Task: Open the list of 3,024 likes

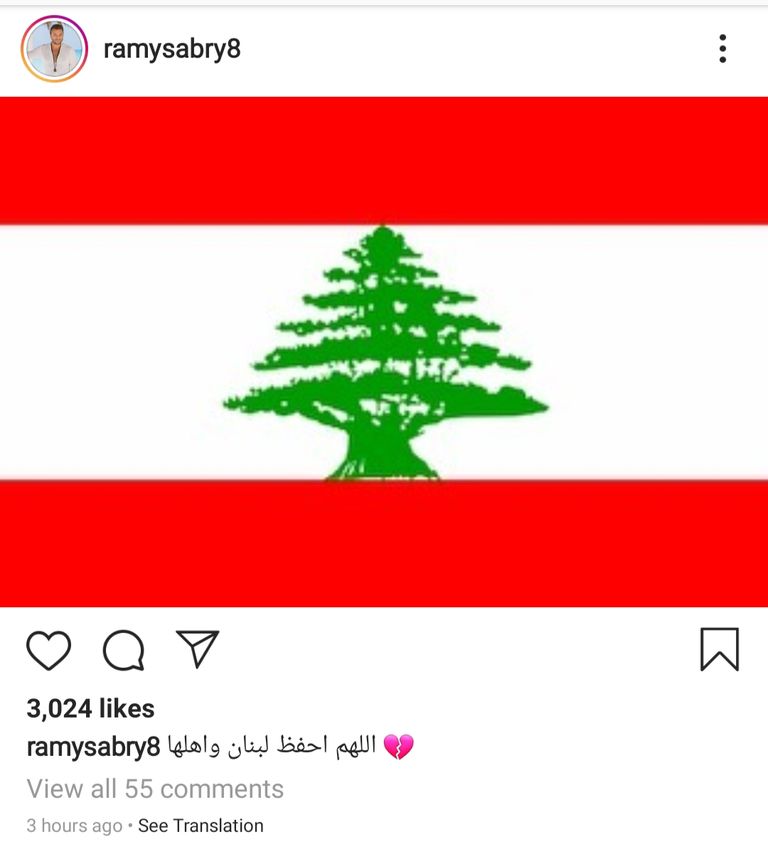Action: click(x=90, y=708)
